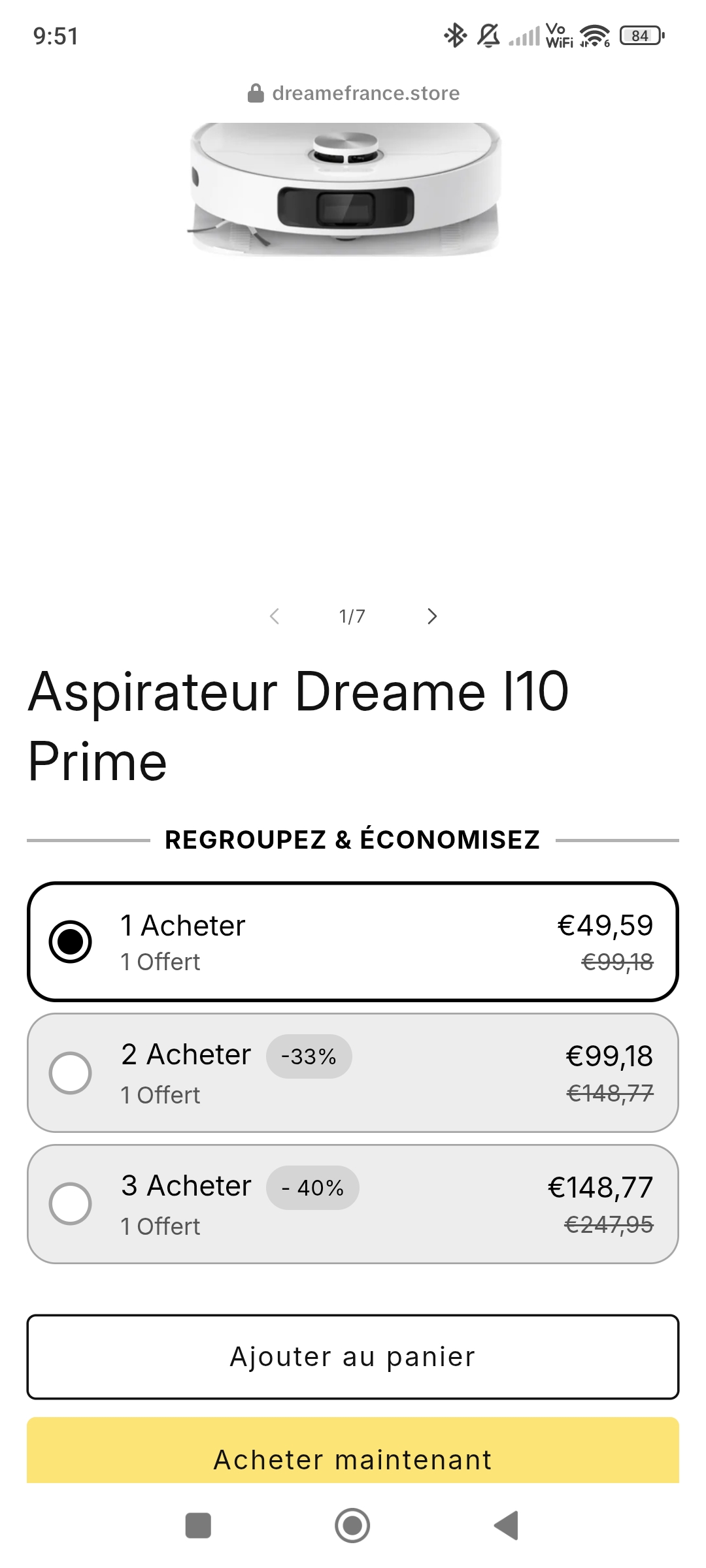706x1568 pixels.
Task: Open the robot vacuum product image
Action: click(x=345, y=189)
